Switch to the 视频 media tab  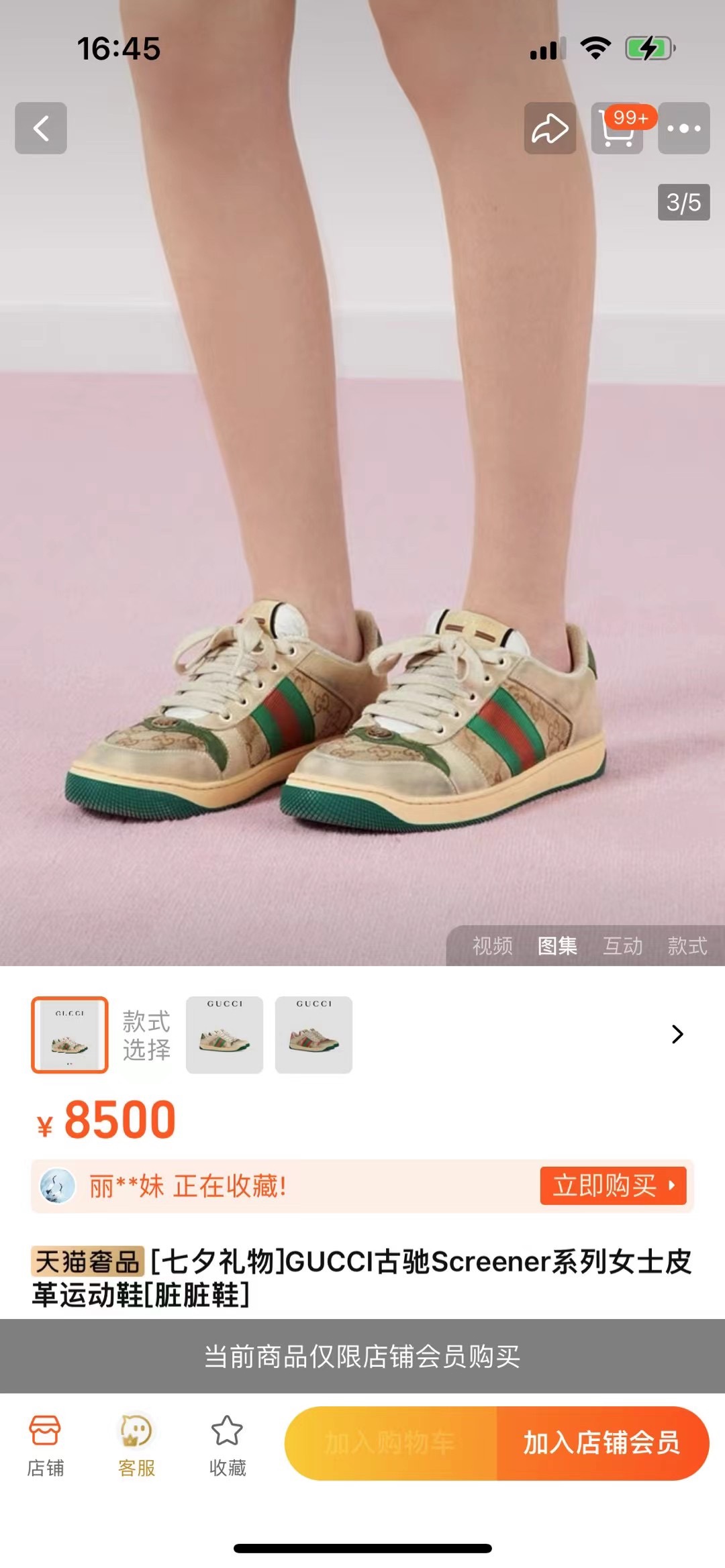tap(492, 946)
